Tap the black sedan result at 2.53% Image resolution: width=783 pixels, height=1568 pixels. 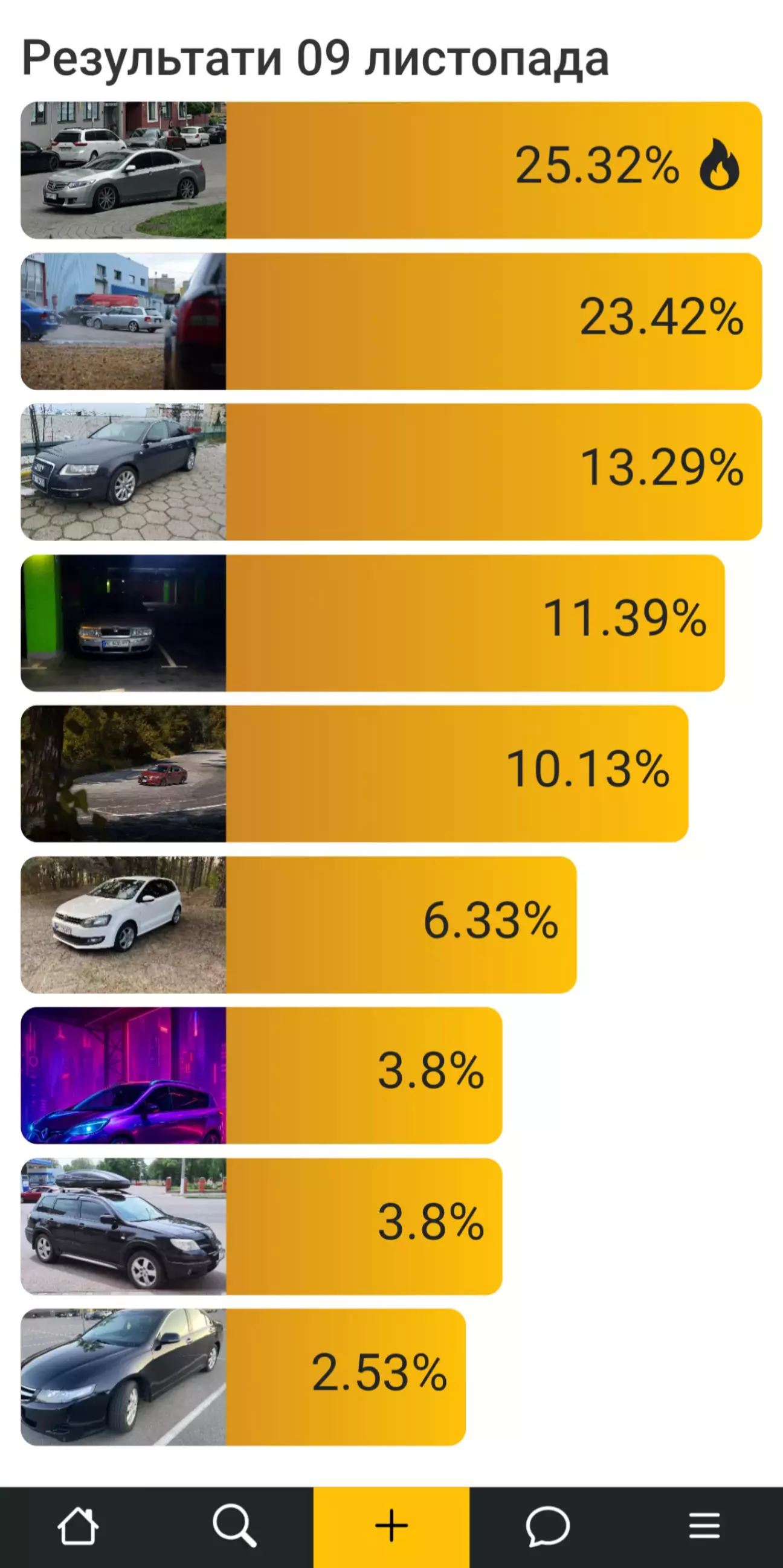pos(243,1378)
